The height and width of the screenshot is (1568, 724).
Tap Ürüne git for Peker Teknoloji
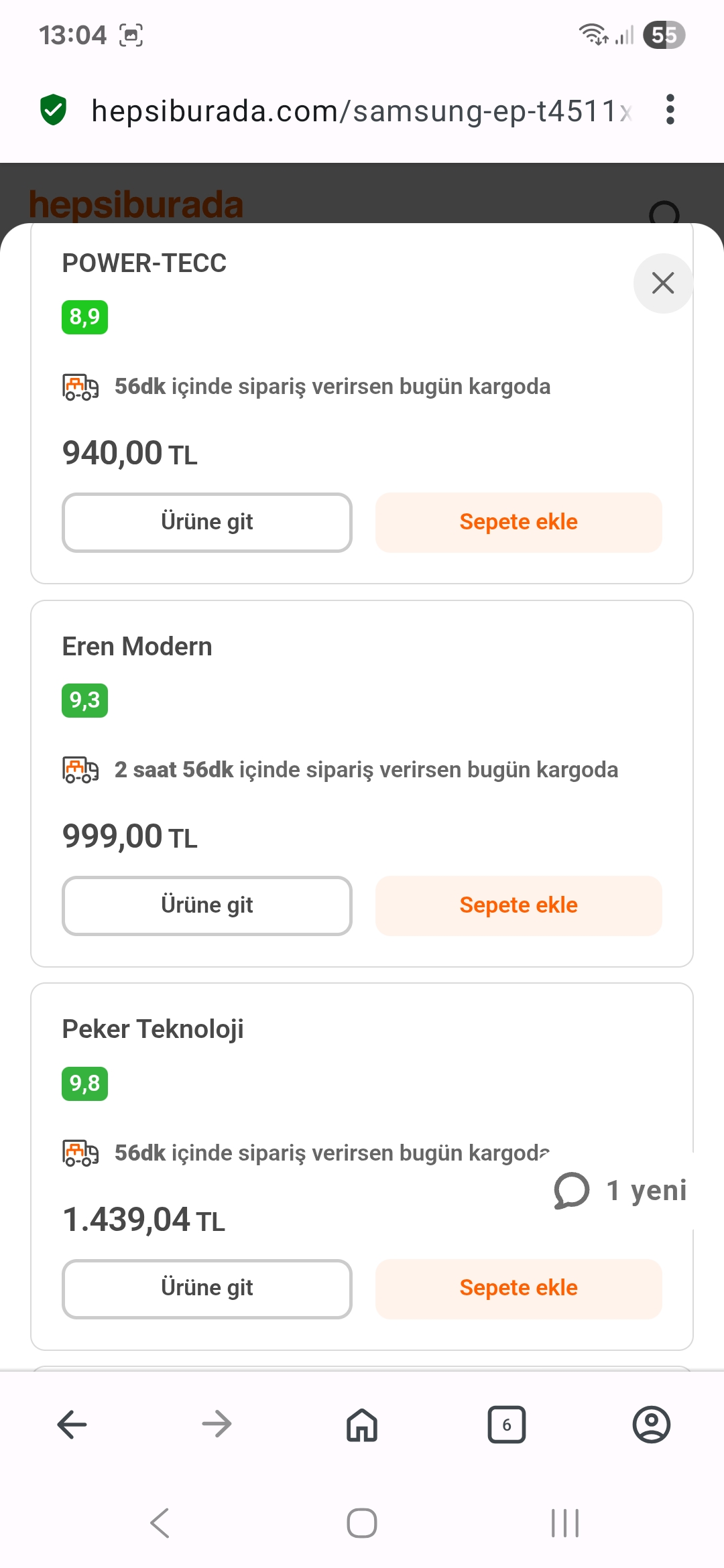(x=207, y=1288)
